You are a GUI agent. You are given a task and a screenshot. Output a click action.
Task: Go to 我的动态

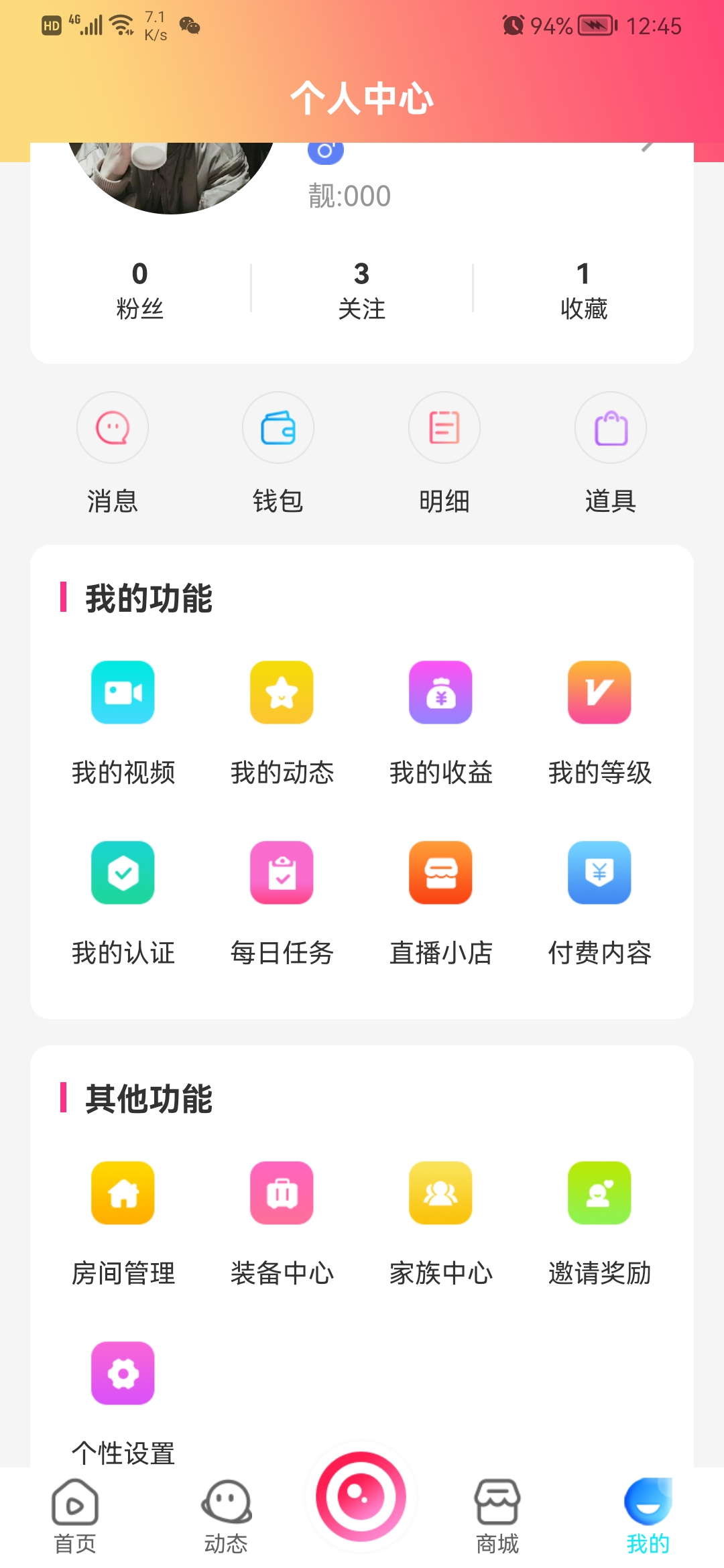(282, 693)
